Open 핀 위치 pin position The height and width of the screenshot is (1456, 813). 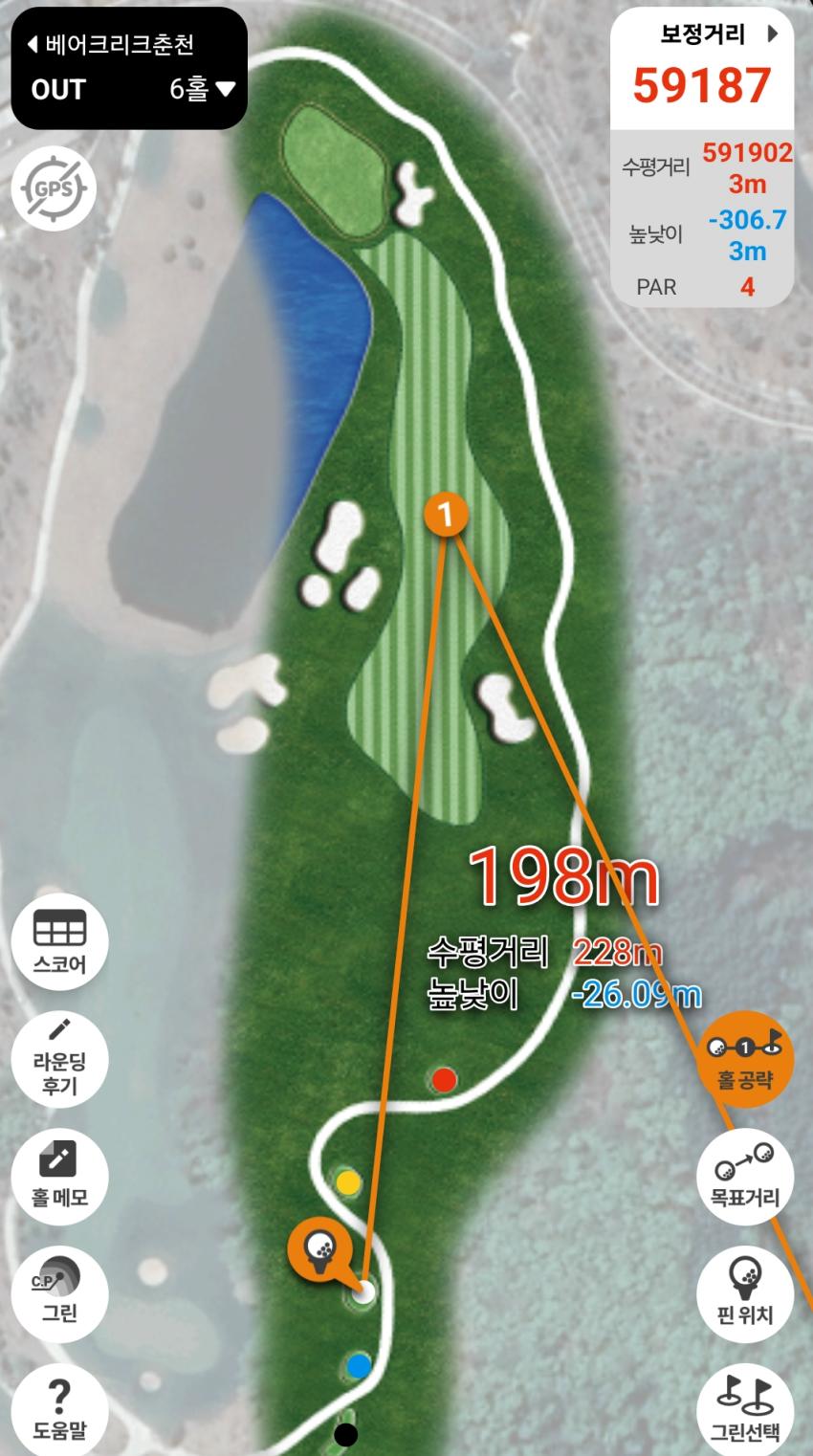[745, 1291]
